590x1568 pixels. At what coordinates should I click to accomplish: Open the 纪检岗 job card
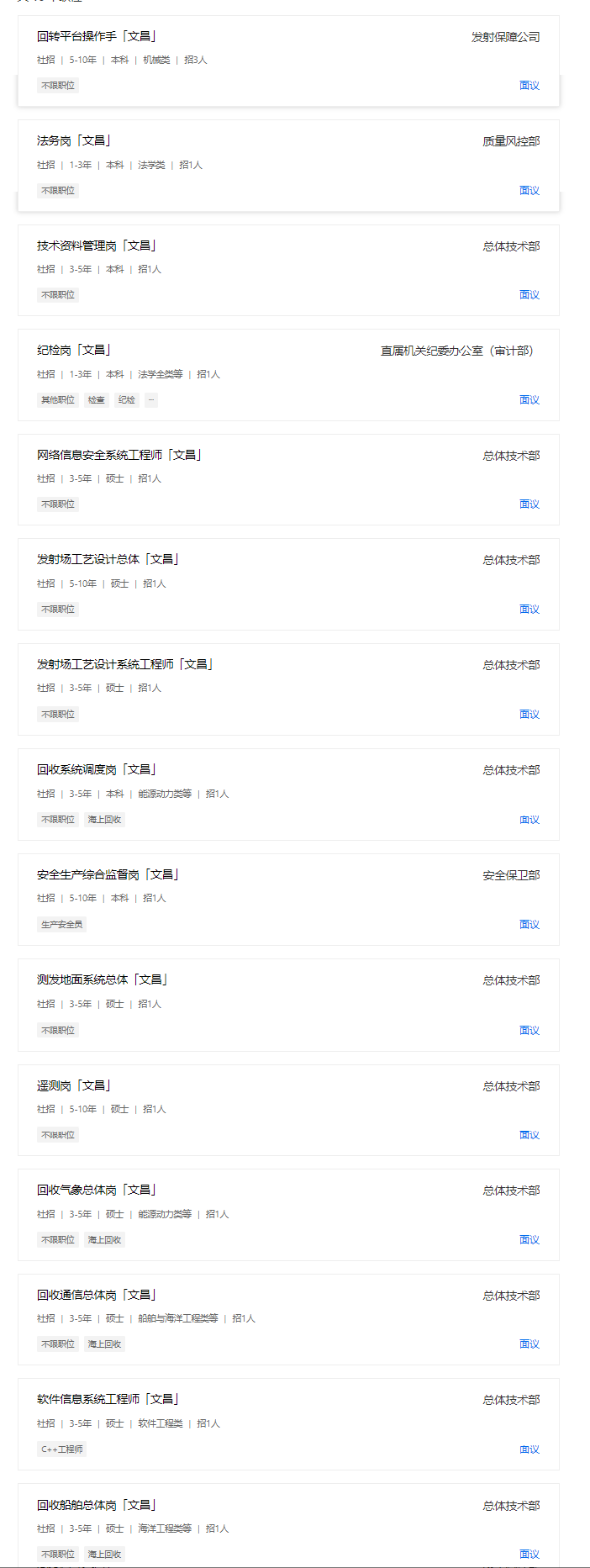pos(74,350)
